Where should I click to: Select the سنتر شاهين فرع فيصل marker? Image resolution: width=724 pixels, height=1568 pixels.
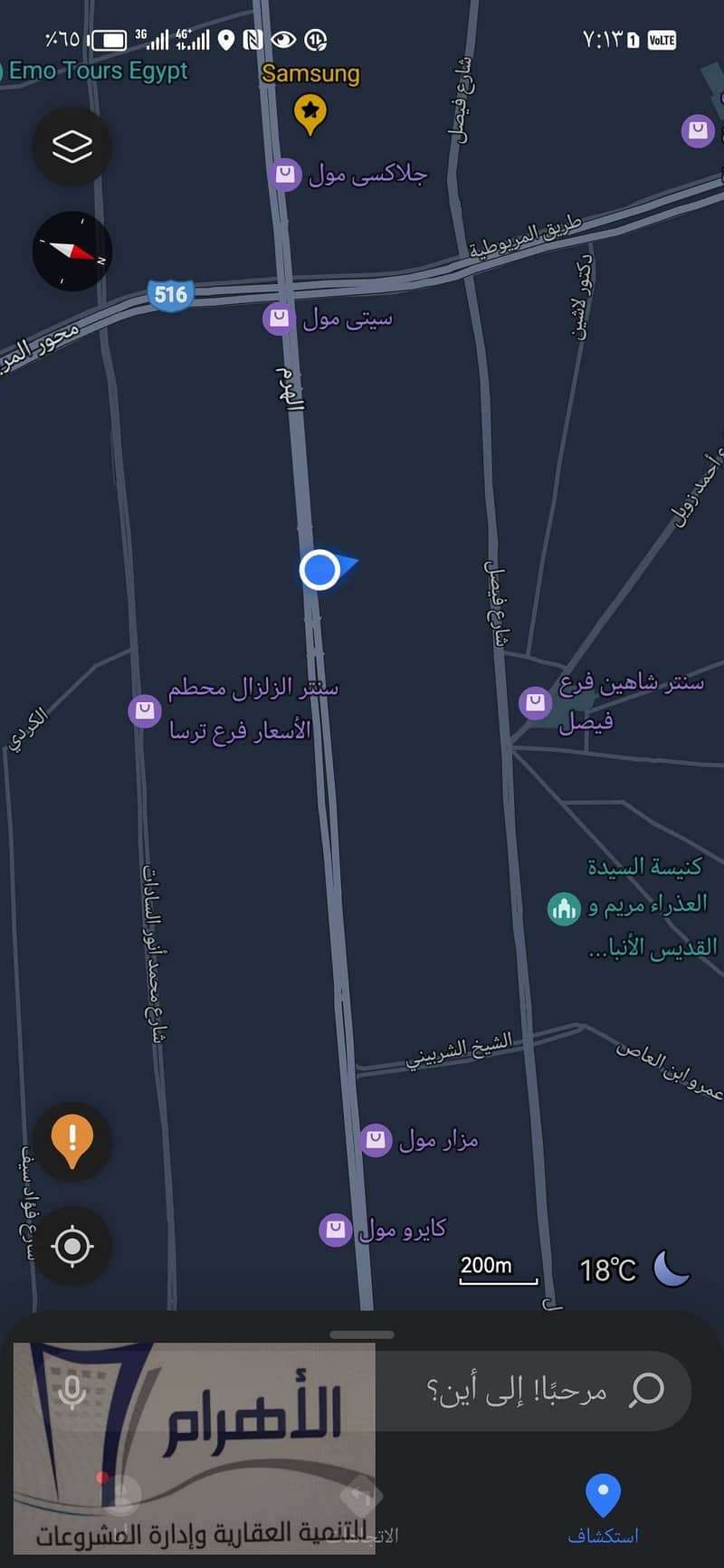click(536, 702)
